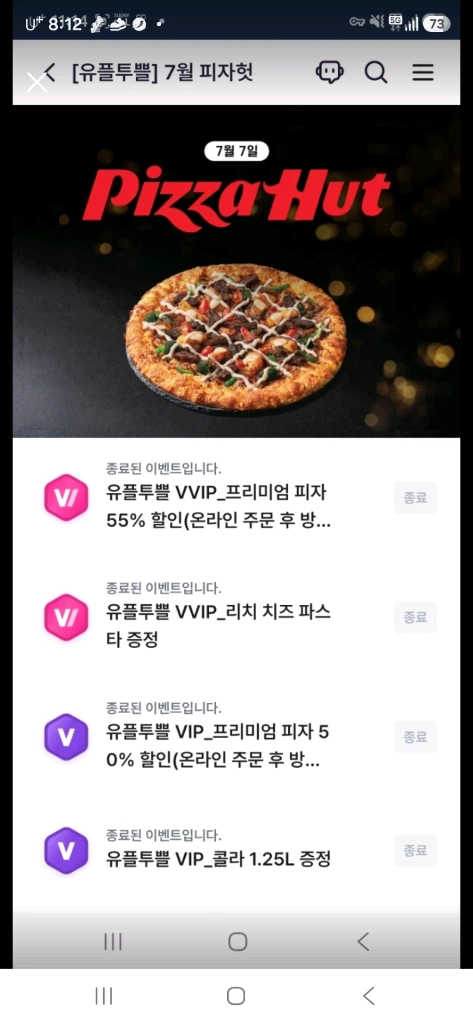
Task: Go back using the header arrow
Action: coord(51,72)
